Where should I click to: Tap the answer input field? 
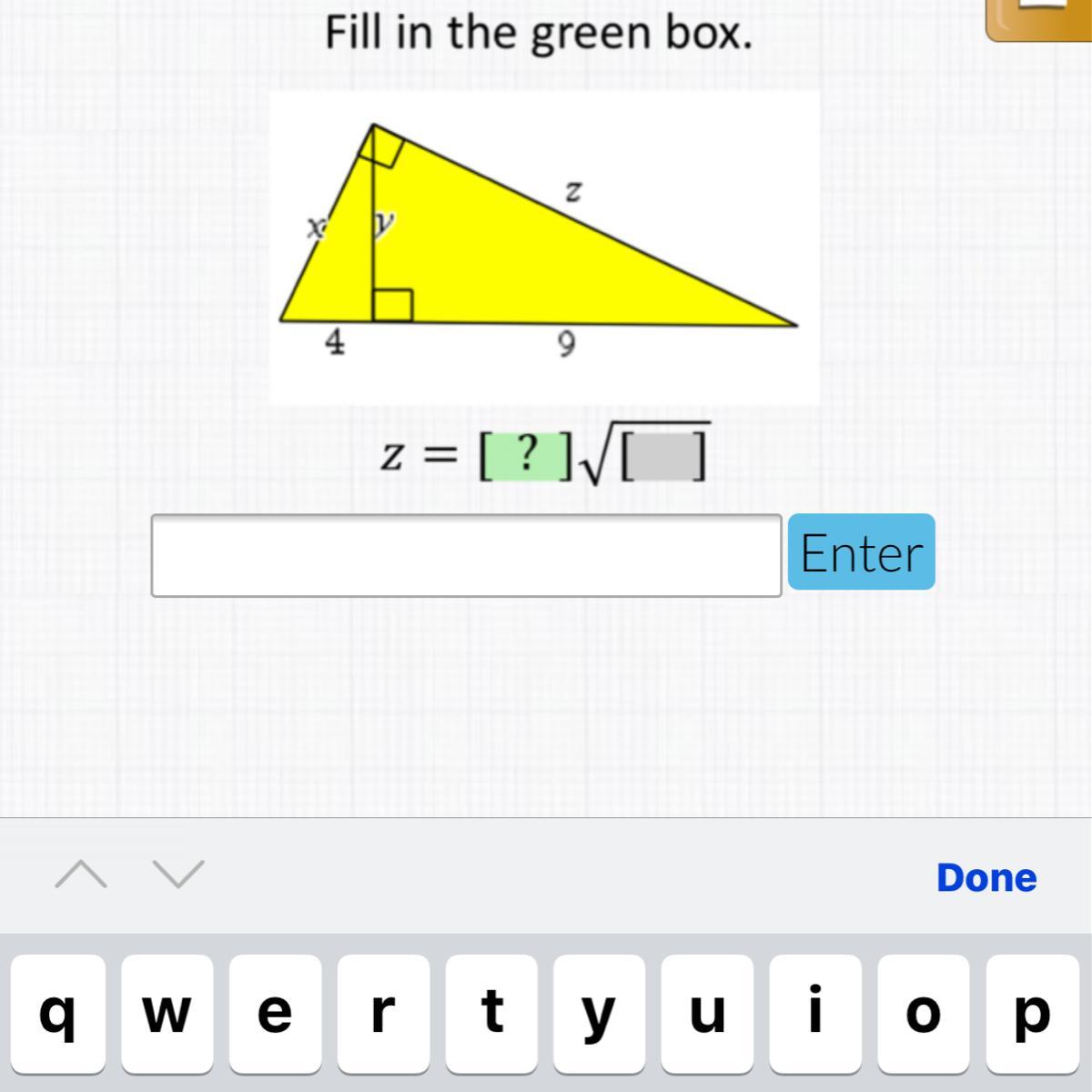tap(466, 555)
